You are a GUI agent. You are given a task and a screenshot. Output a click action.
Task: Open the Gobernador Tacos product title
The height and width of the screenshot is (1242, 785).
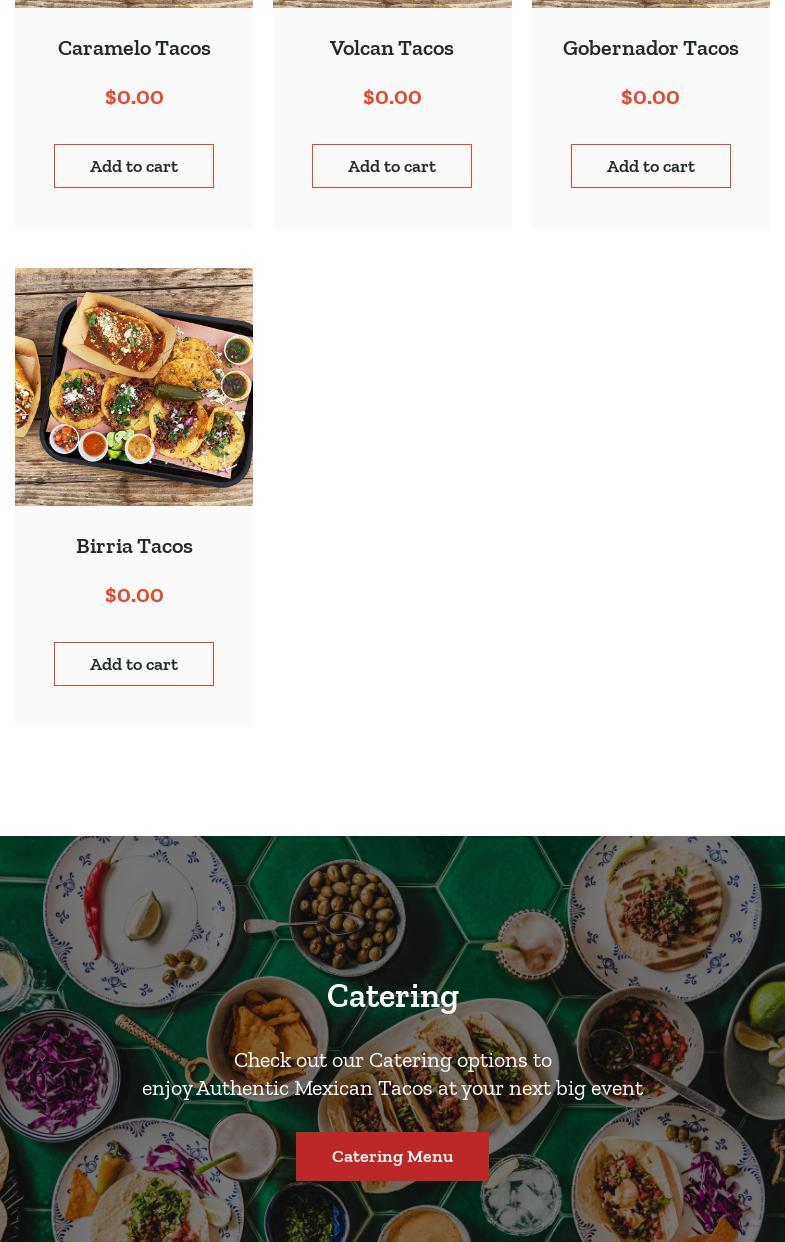click(650, 48)
